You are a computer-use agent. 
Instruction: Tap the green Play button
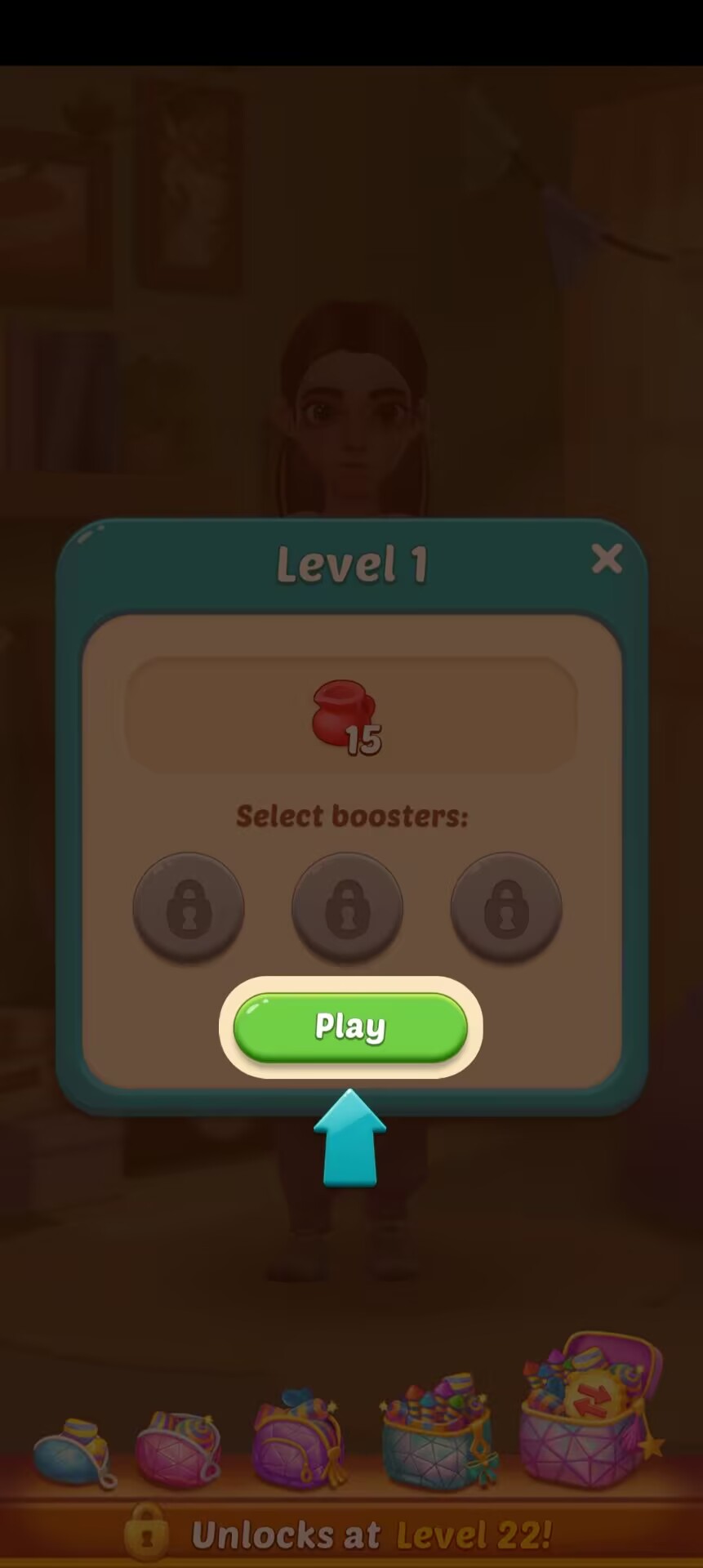350,1027
